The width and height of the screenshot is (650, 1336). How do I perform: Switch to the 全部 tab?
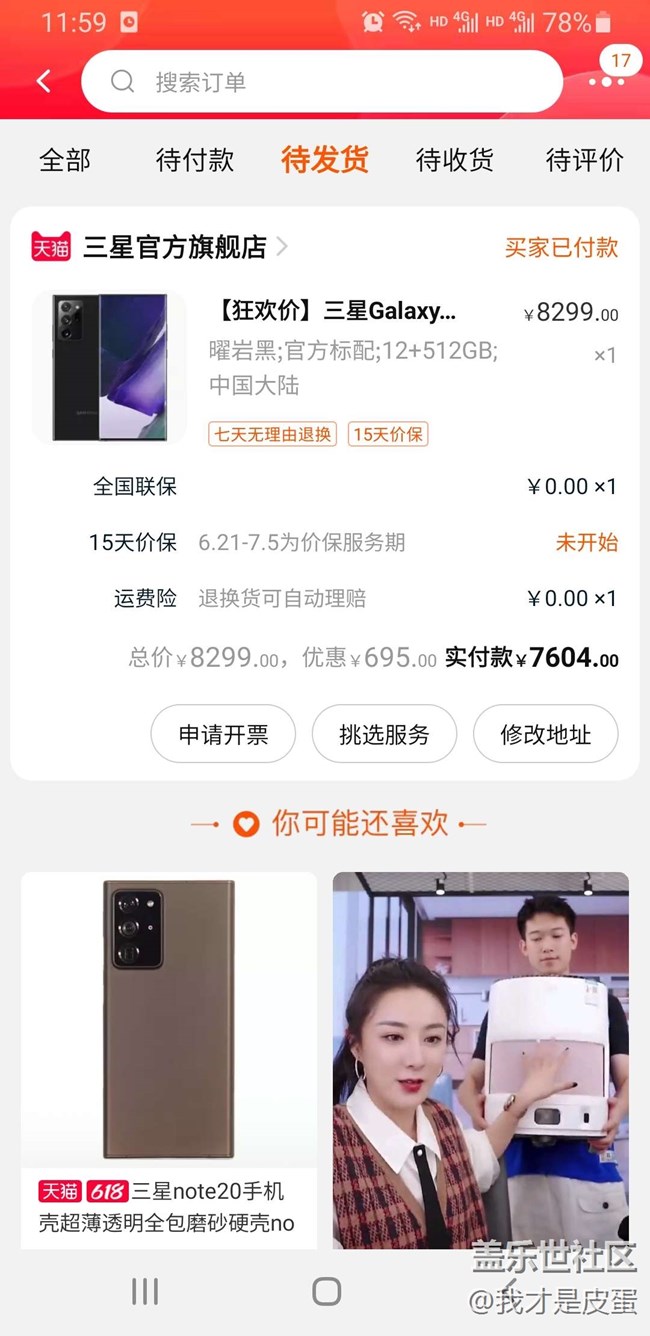[65, 160]
